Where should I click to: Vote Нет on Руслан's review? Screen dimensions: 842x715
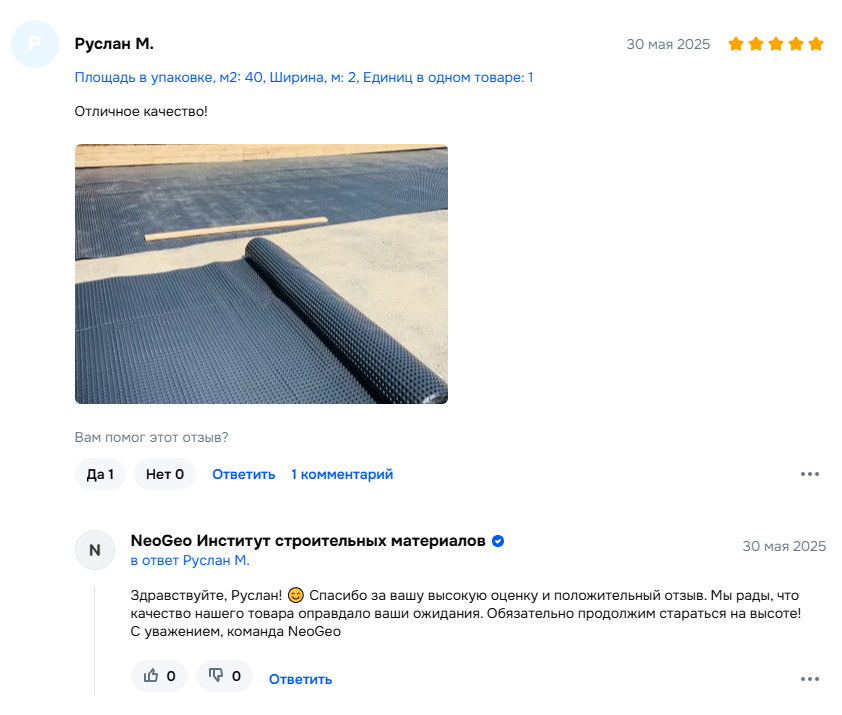click(x=165, y=474)
